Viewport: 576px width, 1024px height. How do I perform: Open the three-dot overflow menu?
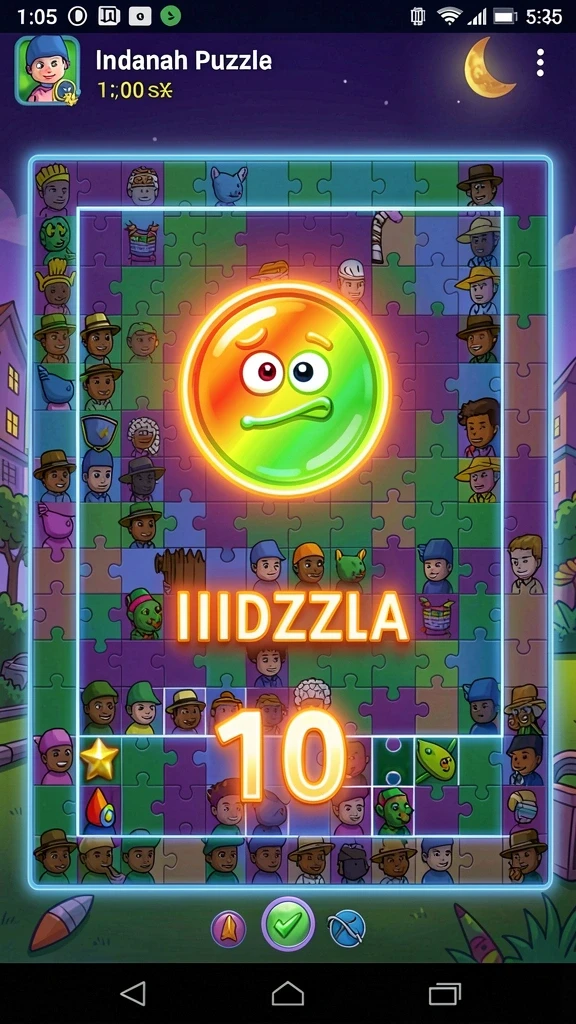click(539, 63)
